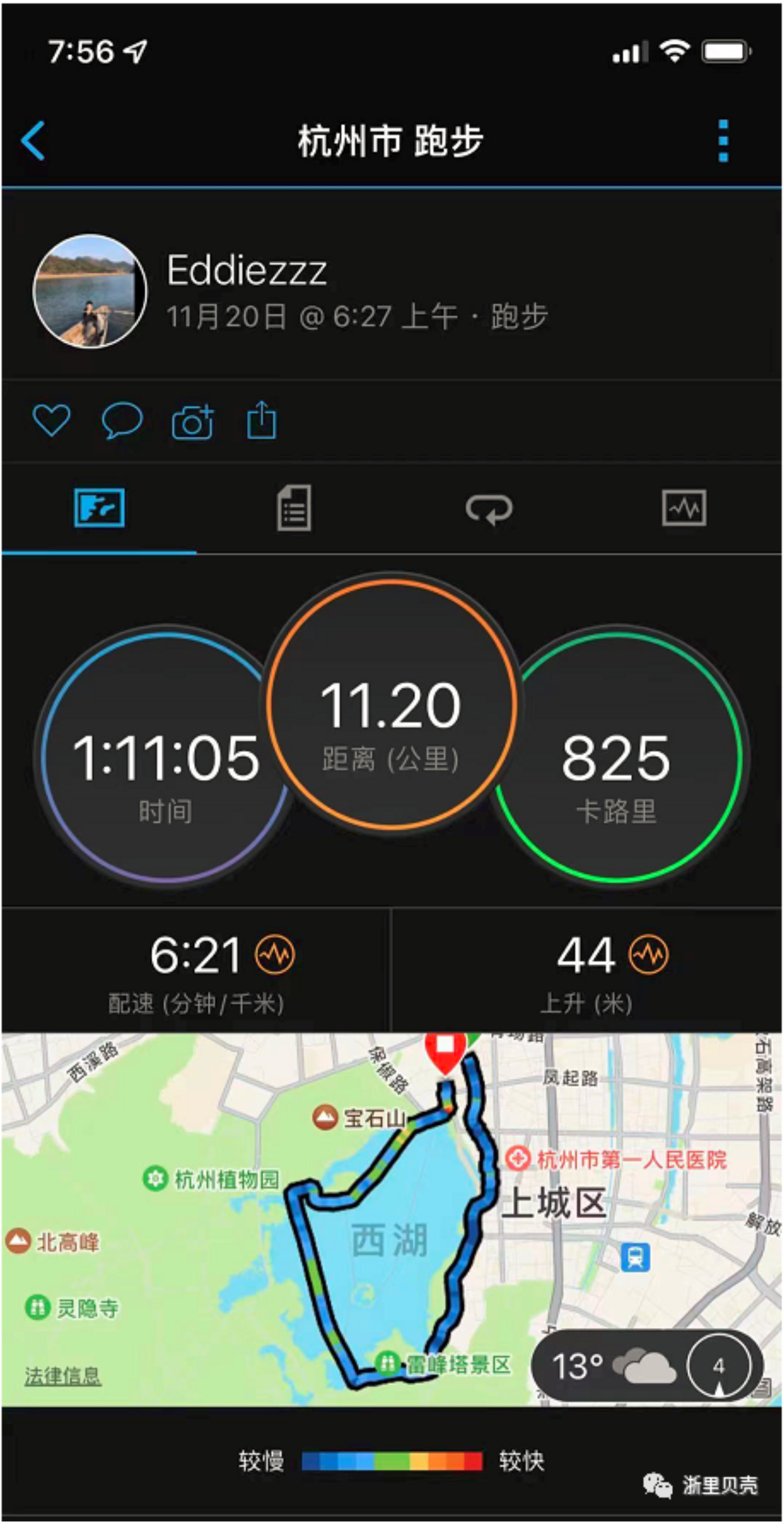Viewport: 784px width, 1522px height.
Task: Switch to the details list tab
Action: coord(294,508)
